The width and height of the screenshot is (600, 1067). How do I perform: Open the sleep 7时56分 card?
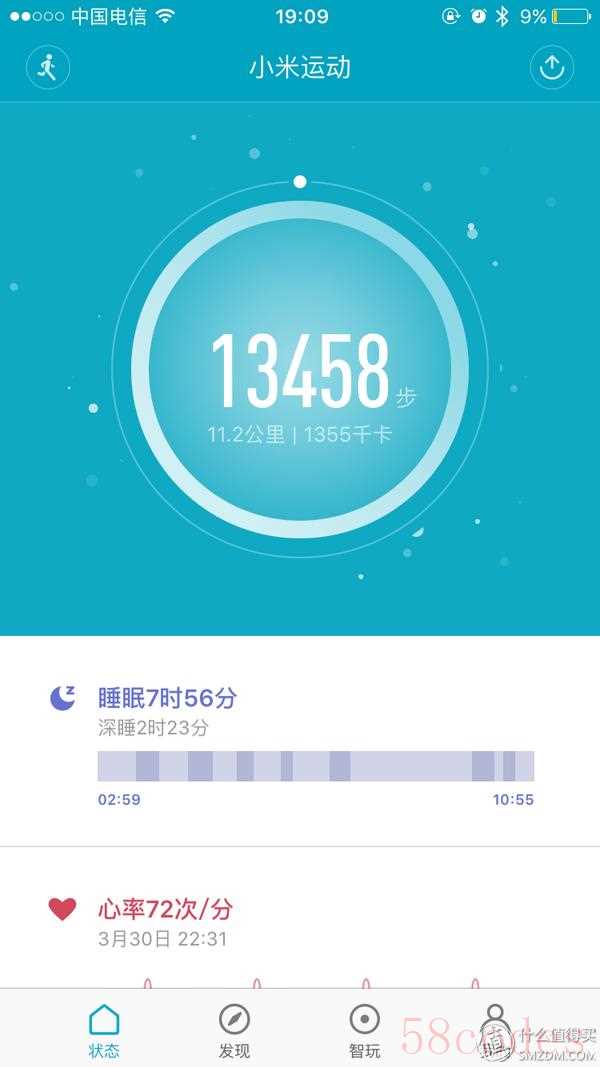[300, 742]
